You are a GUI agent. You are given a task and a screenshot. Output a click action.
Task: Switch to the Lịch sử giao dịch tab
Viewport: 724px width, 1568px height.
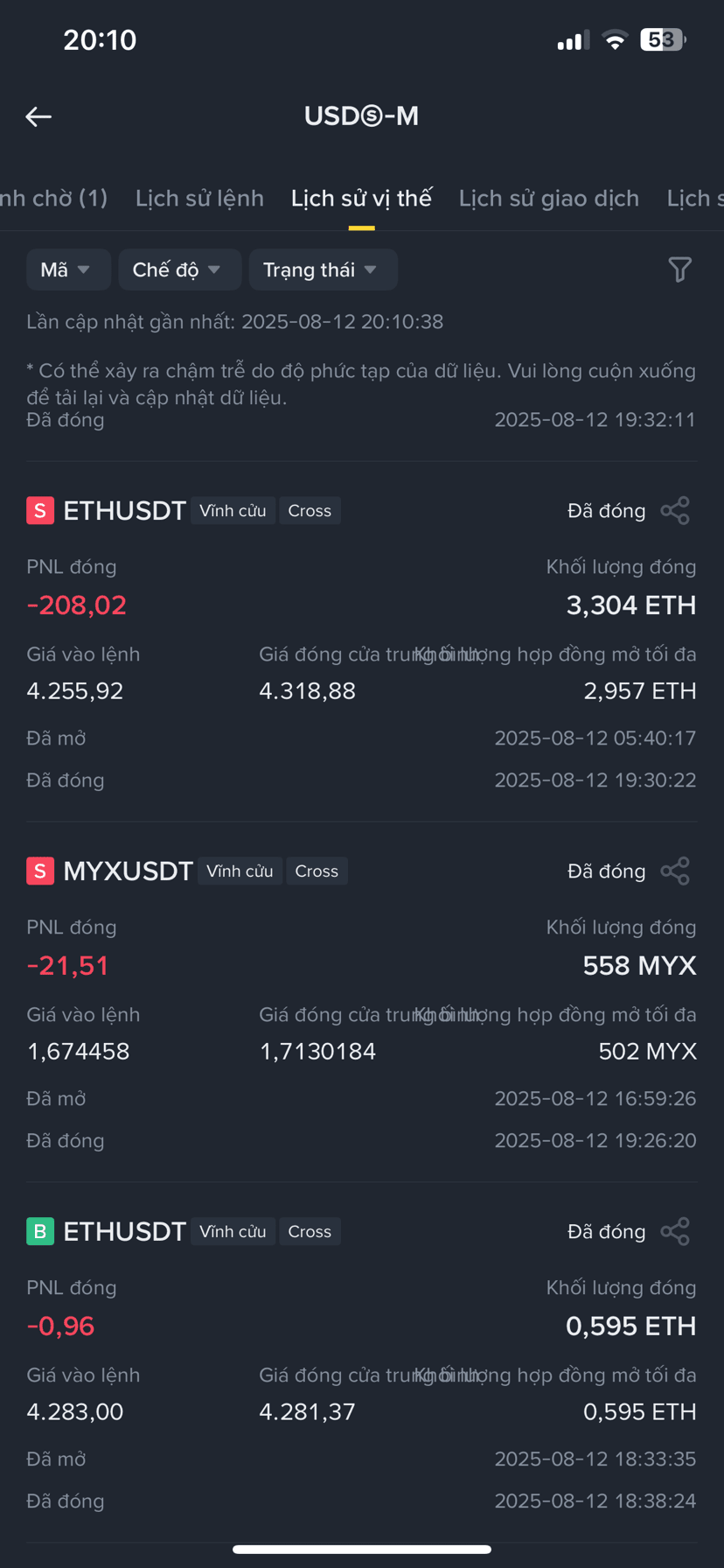pos(549,199)
